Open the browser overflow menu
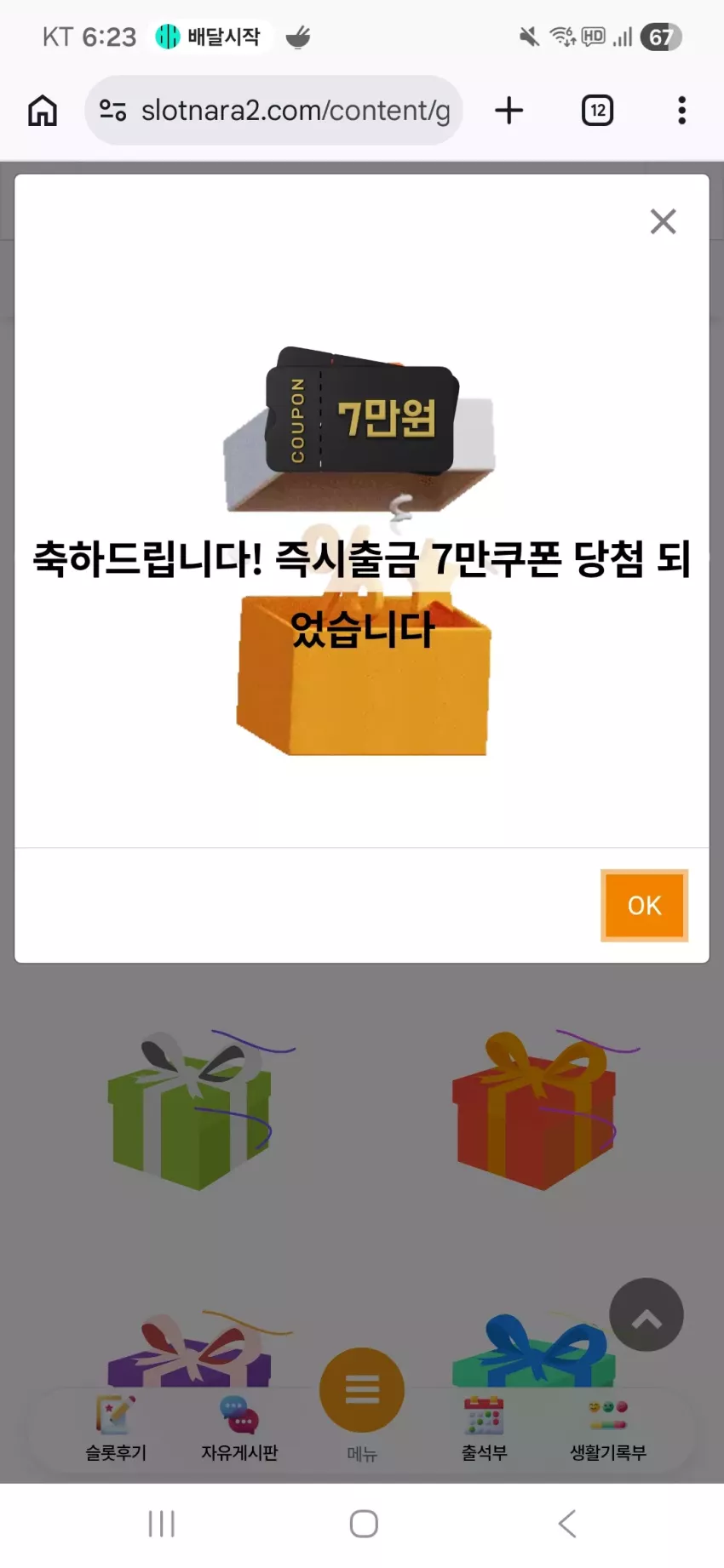724x1568 pixels. (681, 111)
